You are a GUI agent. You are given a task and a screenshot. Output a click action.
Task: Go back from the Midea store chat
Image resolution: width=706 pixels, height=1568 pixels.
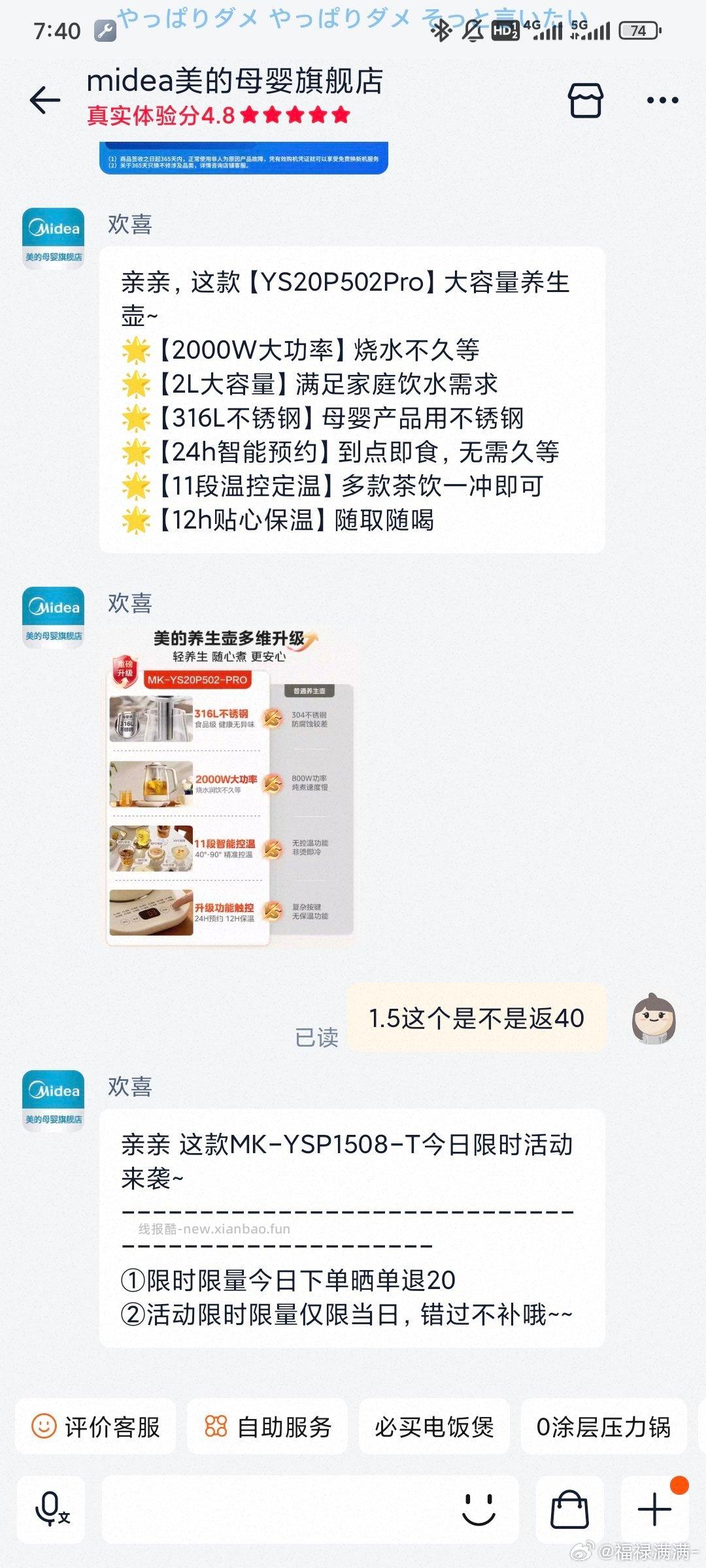point(45,101)
